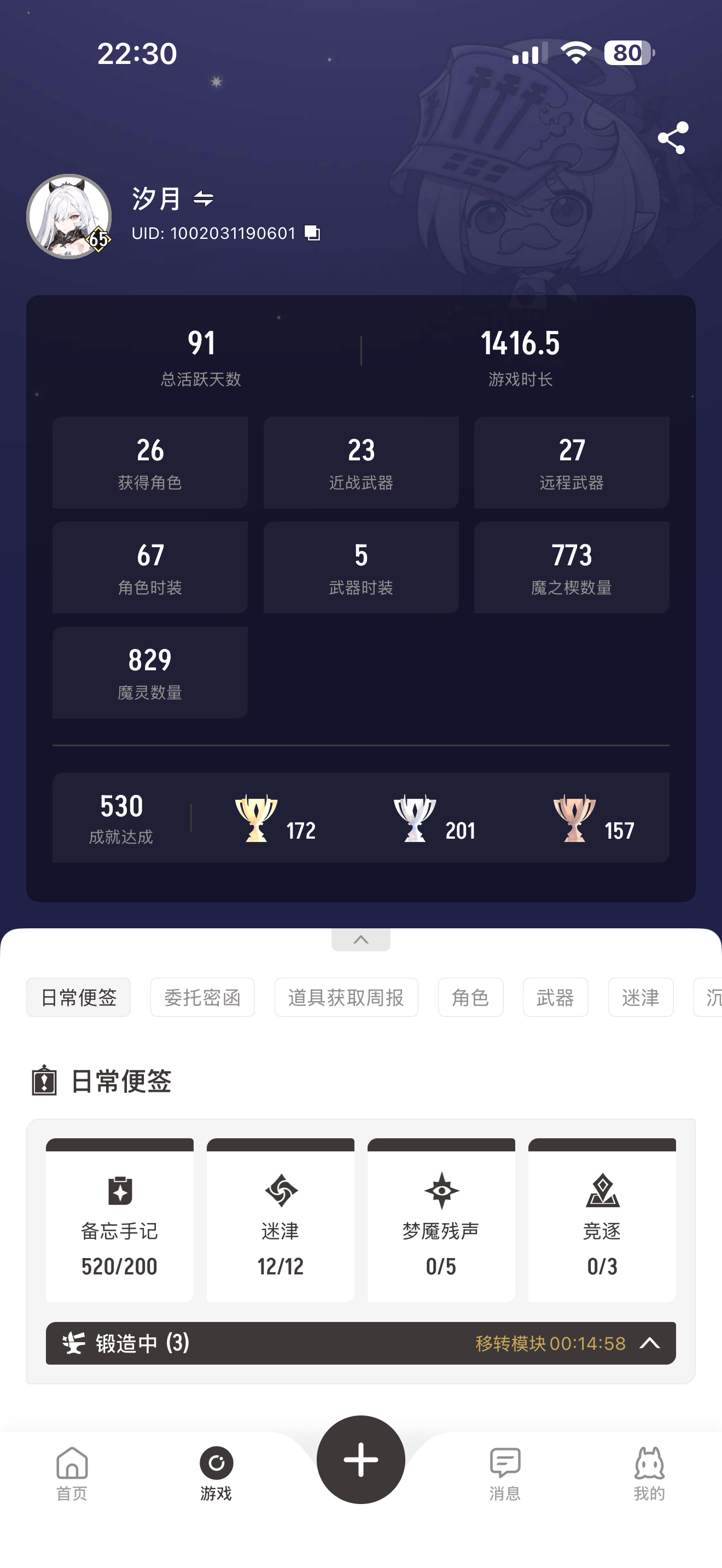The height and width of the screenshot is (1568, 722).
Task: Open the 竞逐 0/3 card
Action: coord(602,1220)
